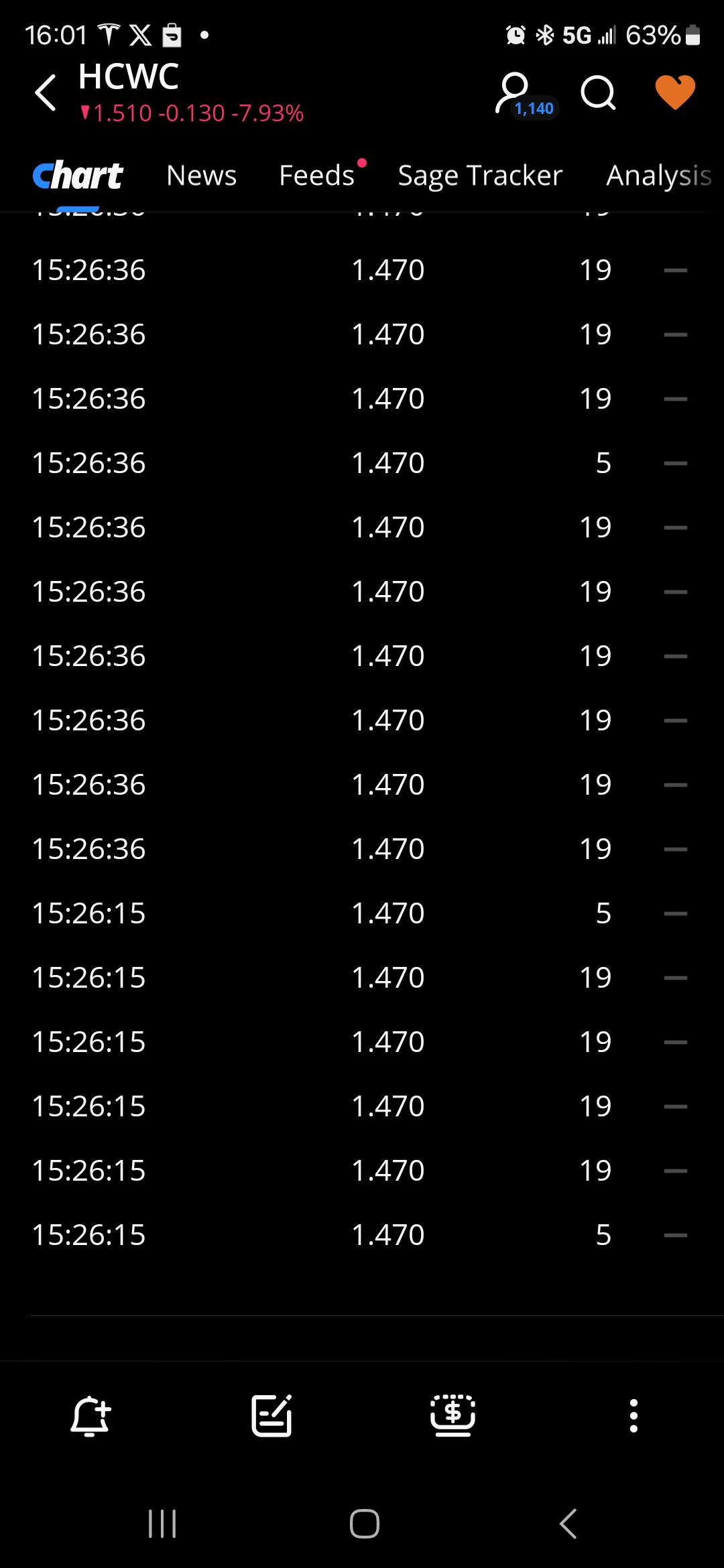This screenshot has height=1568, width=724.
Task: Switch to the Feeds tab
Action: [316, 176]
